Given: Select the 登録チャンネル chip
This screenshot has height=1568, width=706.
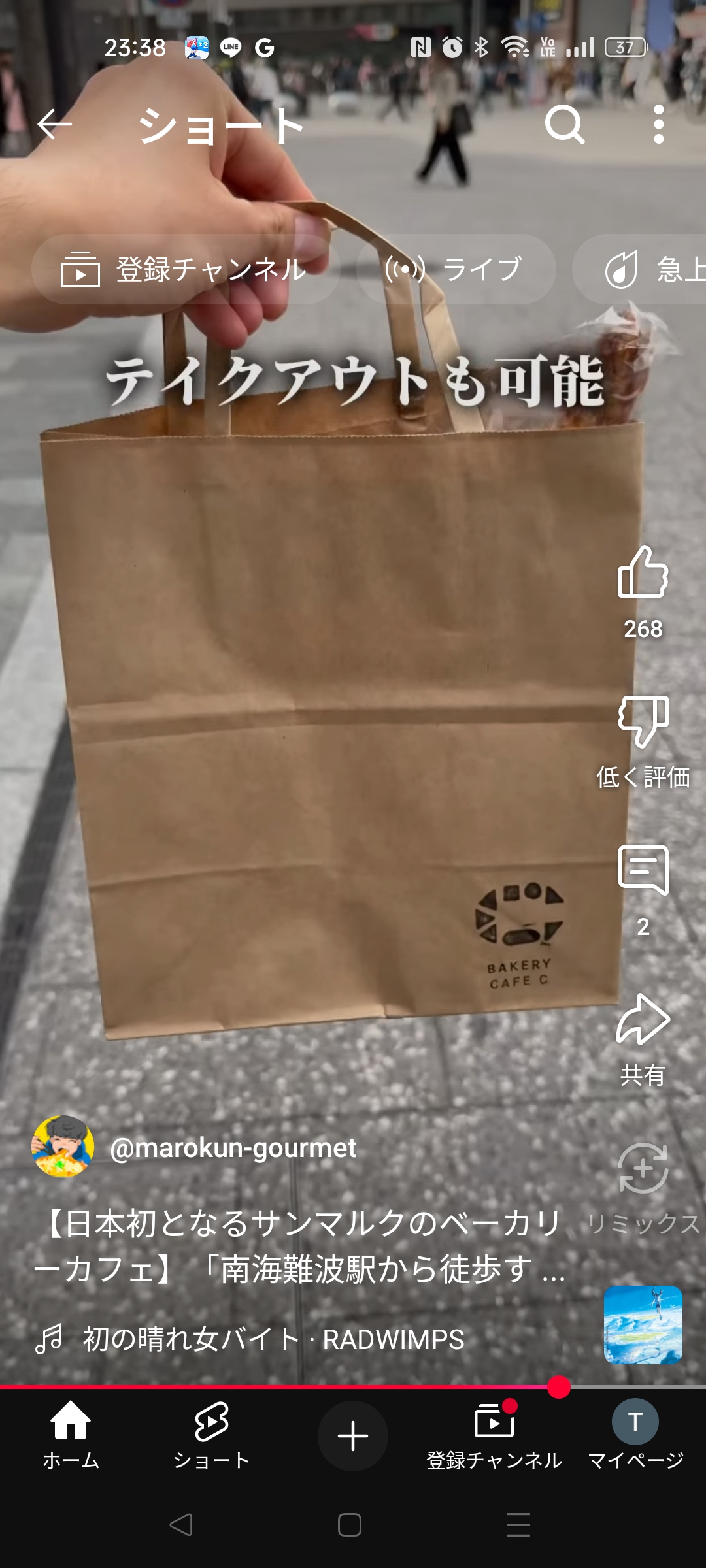Looking at the screenshot, I should click(x=186, y=269).
